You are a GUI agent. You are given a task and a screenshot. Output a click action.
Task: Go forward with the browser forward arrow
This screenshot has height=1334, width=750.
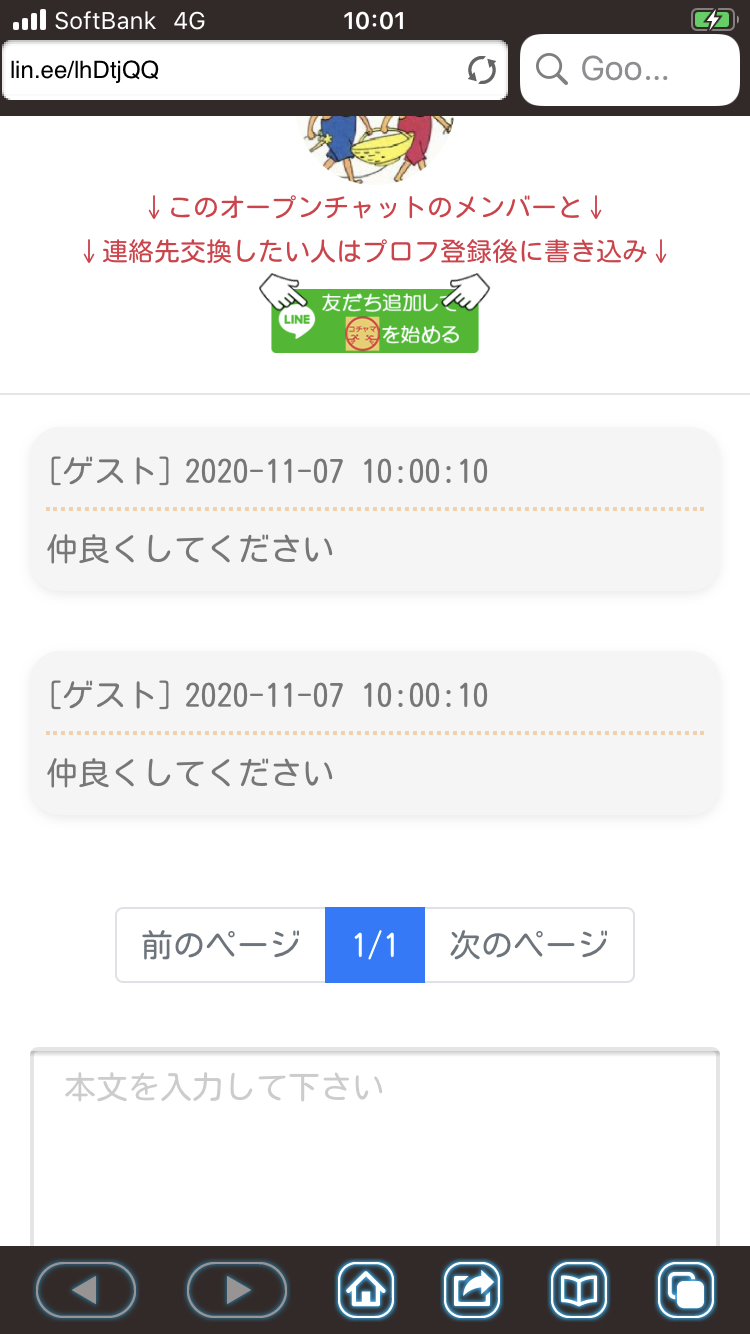[237, 1290]
